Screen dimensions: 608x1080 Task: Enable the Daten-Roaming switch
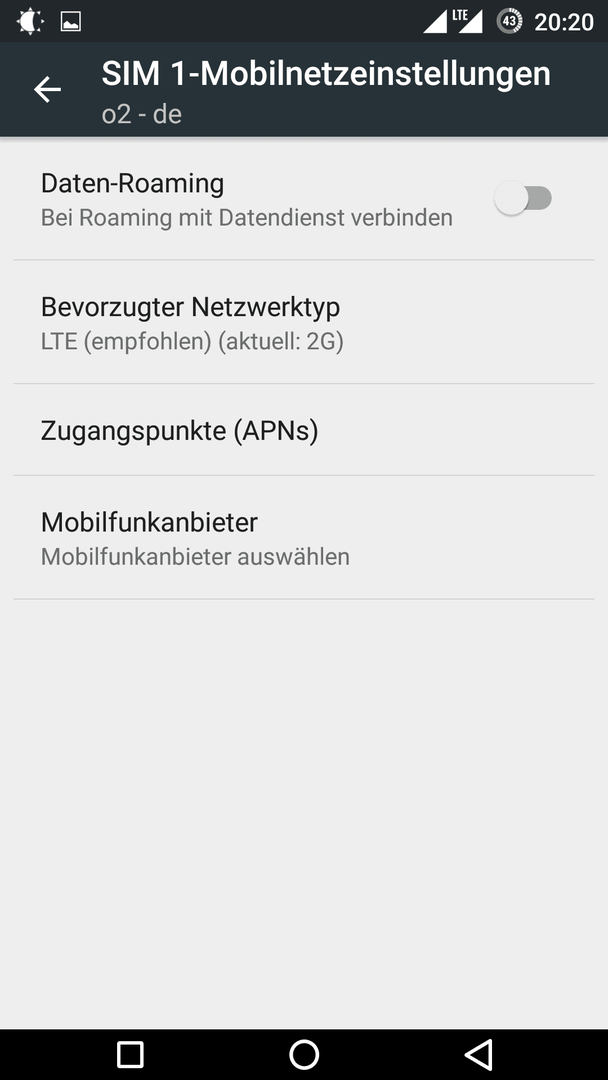point(523,198)
